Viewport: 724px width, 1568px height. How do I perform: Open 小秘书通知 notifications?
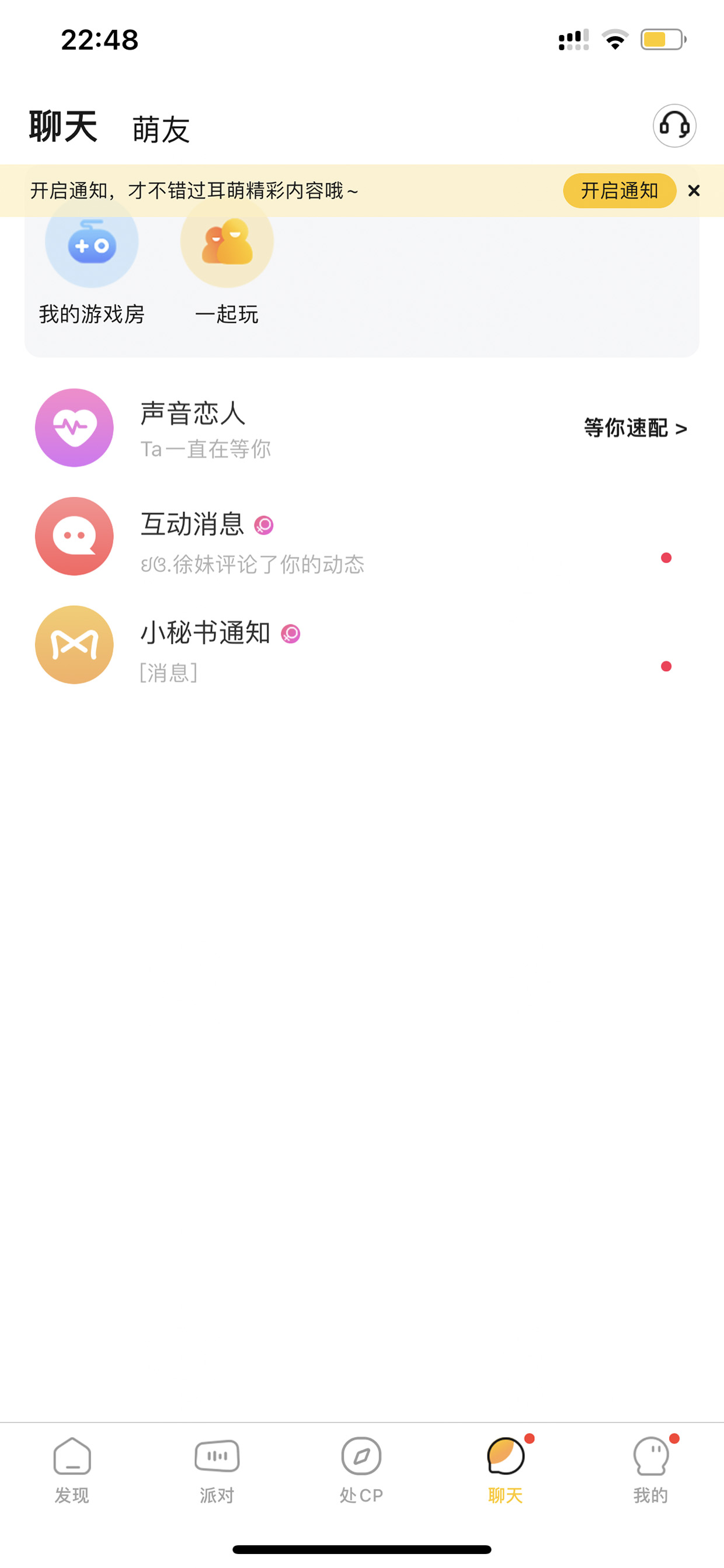point(362,644)
